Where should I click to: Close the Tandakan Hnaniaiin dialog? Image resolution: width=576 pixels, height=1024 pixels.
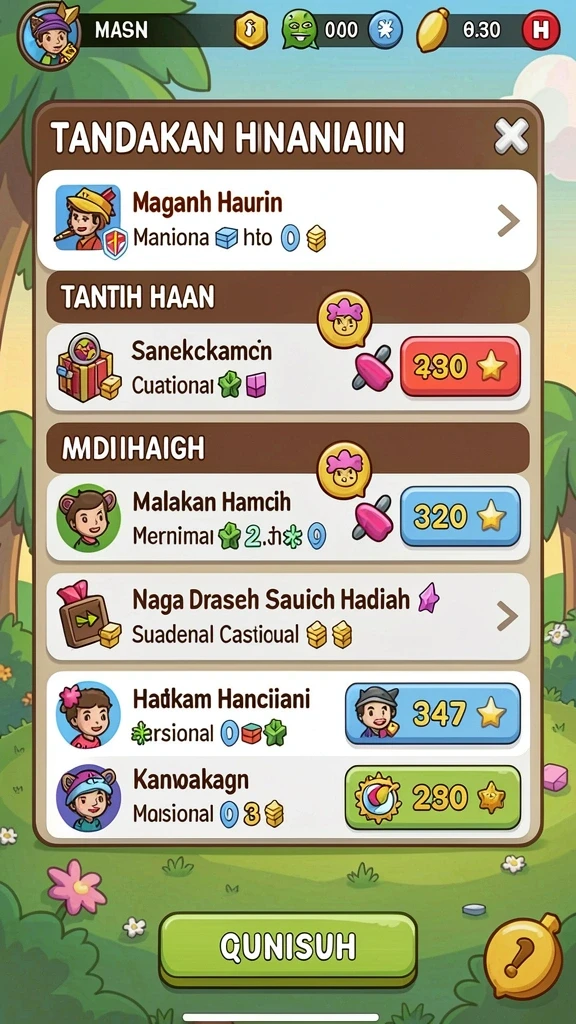click(x=511, y=136)
